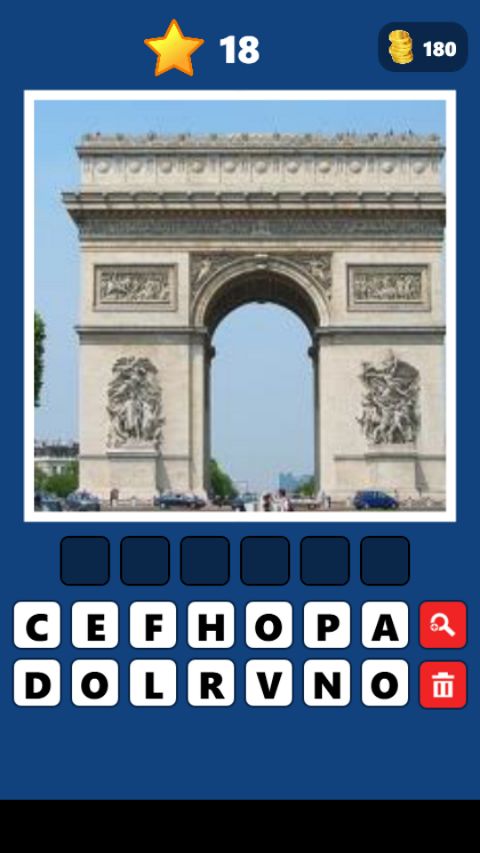Select the letter C tile
Image resolution: width=480 pixels, height=853 pixels.
(37, 625)
